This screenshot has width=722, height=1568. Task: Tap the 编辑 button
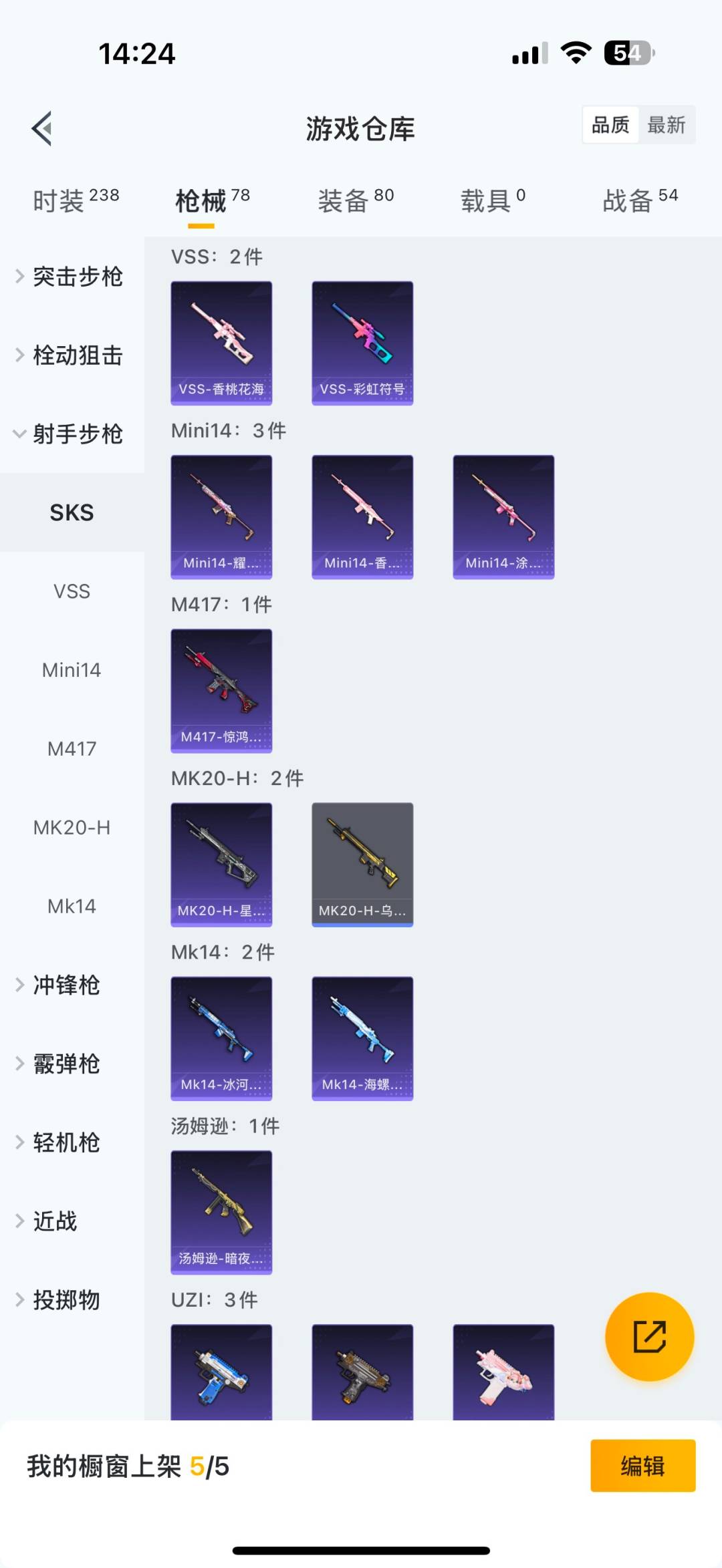pos(642,1466)
